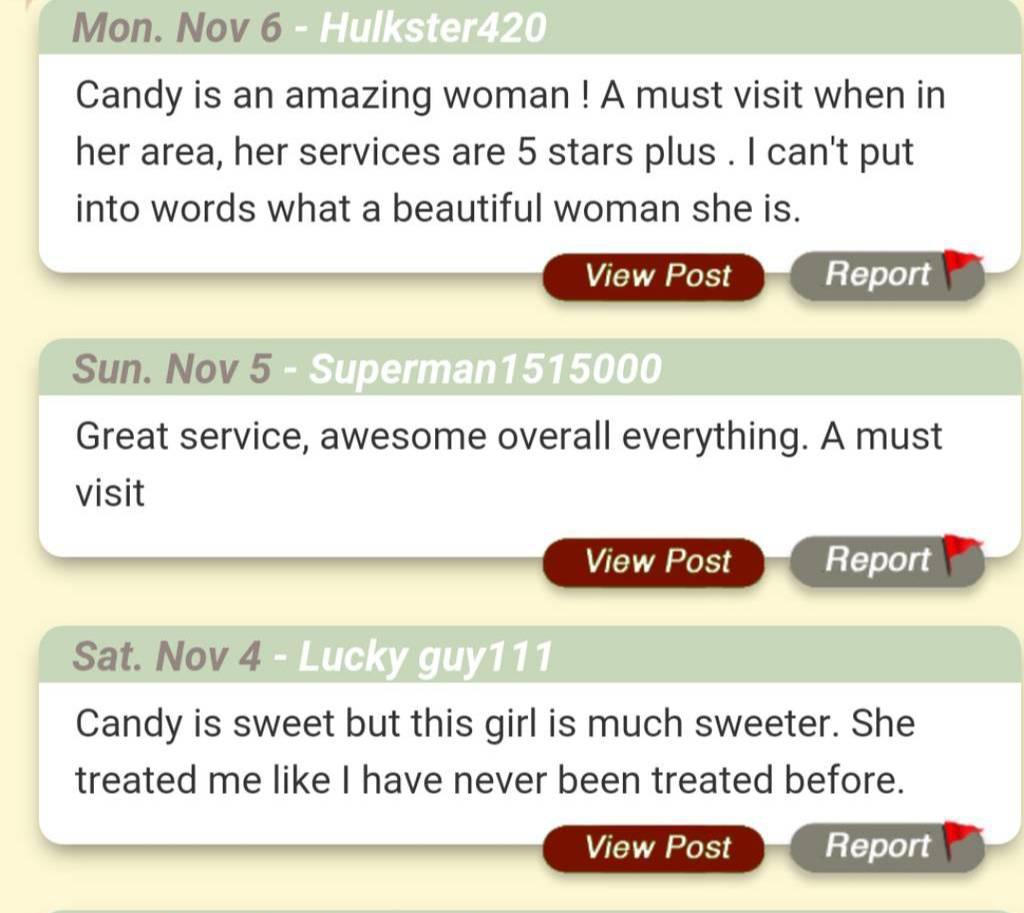Screen dimensions: 1024x913
Task: Open View Post under Hulkster420's review
Action: coord(655,276)
